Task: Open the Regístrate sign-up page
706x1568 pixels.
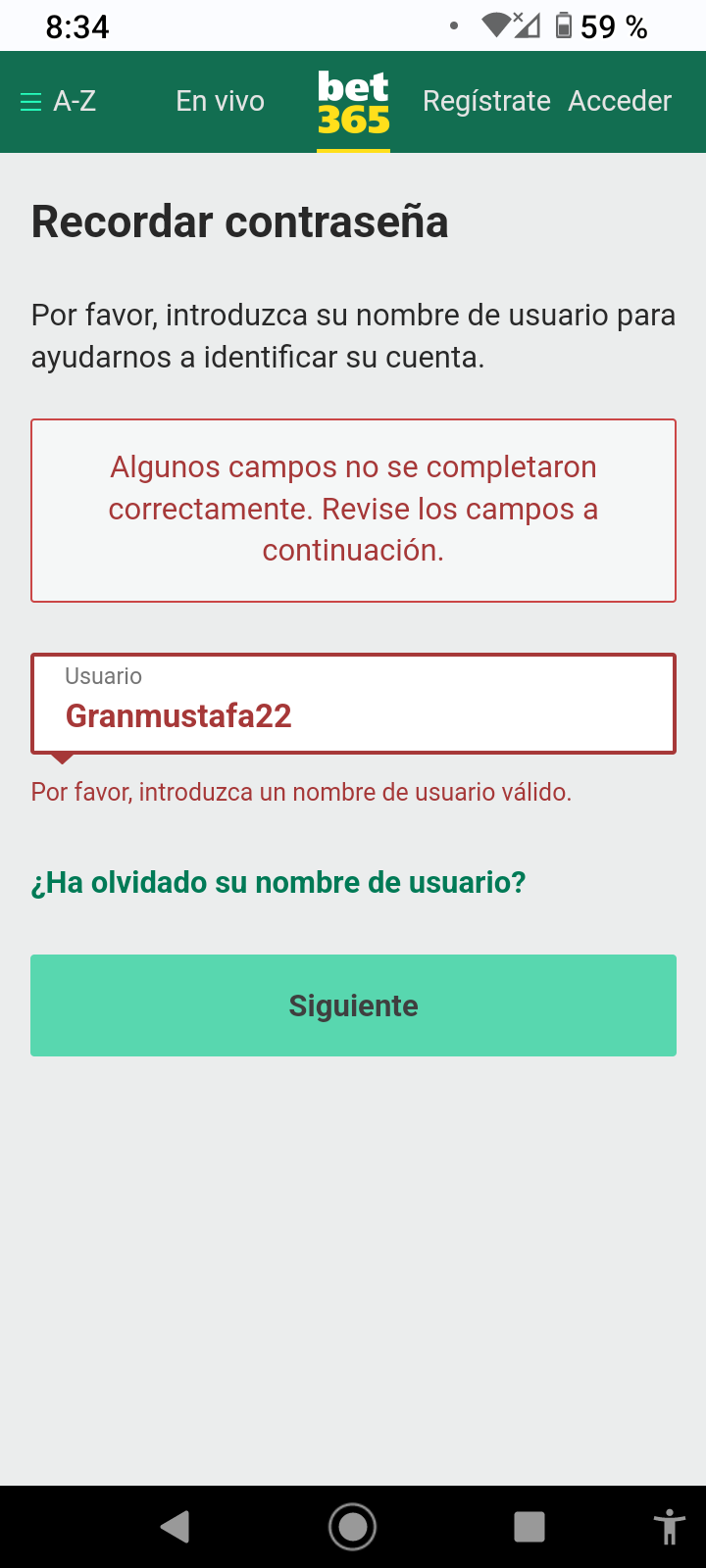Action: (486, 101)
